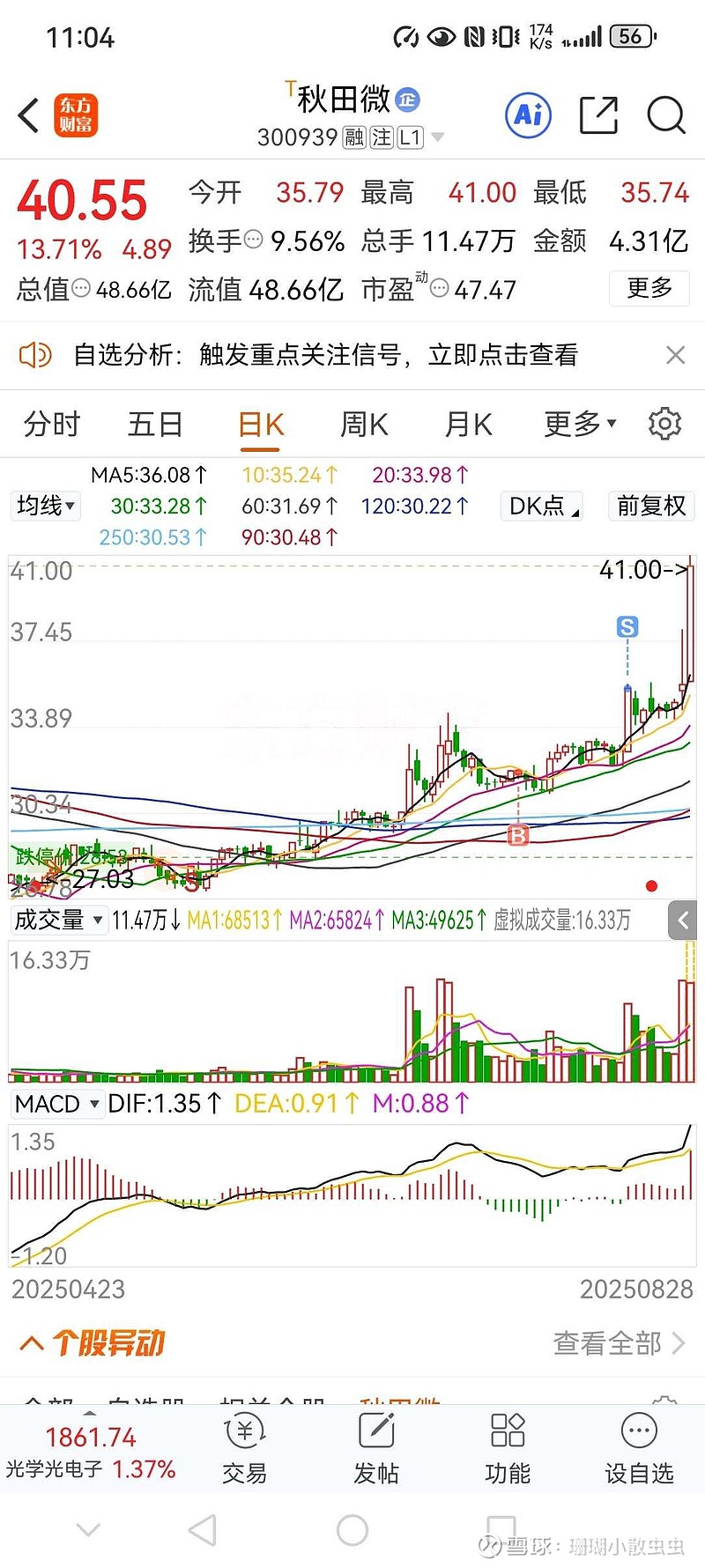Screen dimensions: 705x1568
Task: Expand the MACD indicator dropdown
Action: point(56,1104)
